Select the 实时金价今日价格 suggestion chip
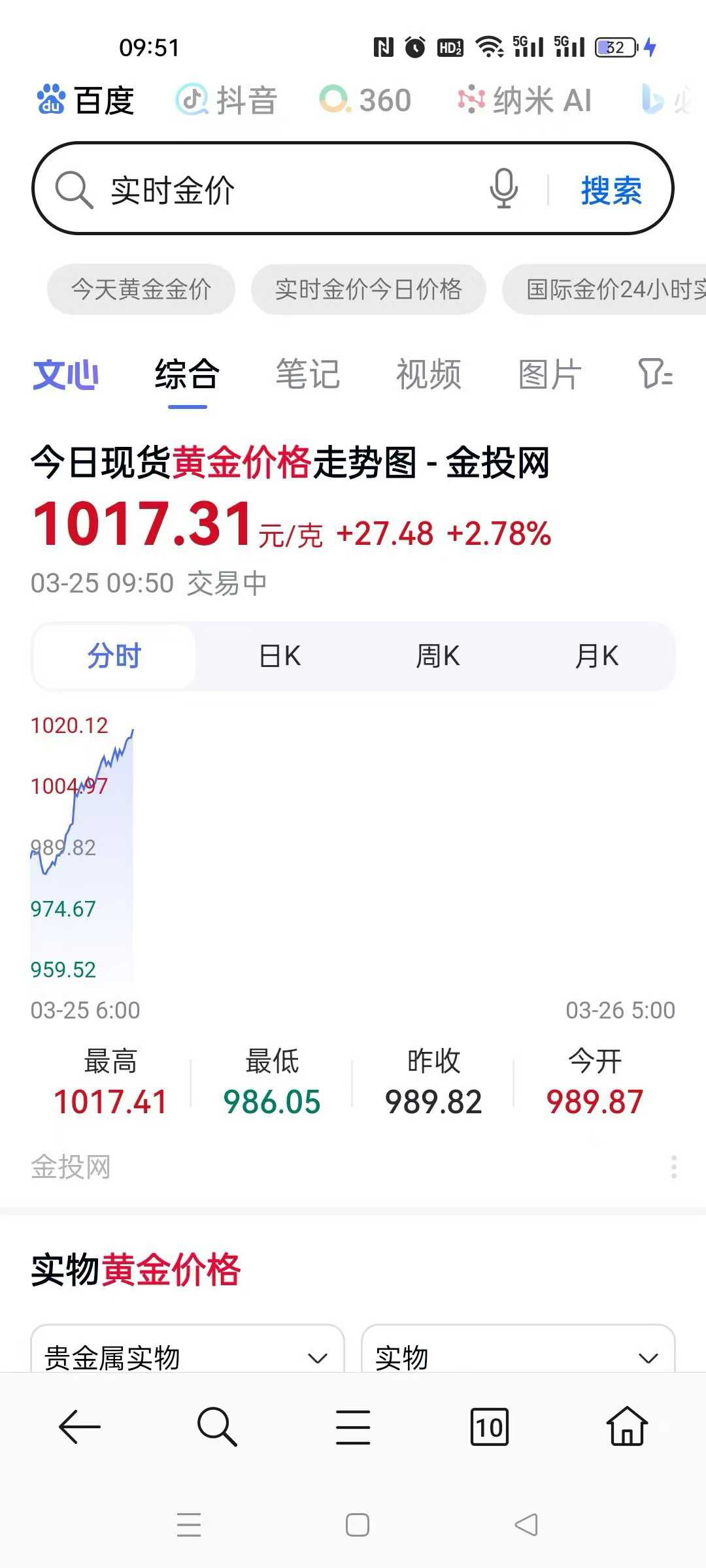This screenshot has width=706, height=1568. tap(368, 289)
